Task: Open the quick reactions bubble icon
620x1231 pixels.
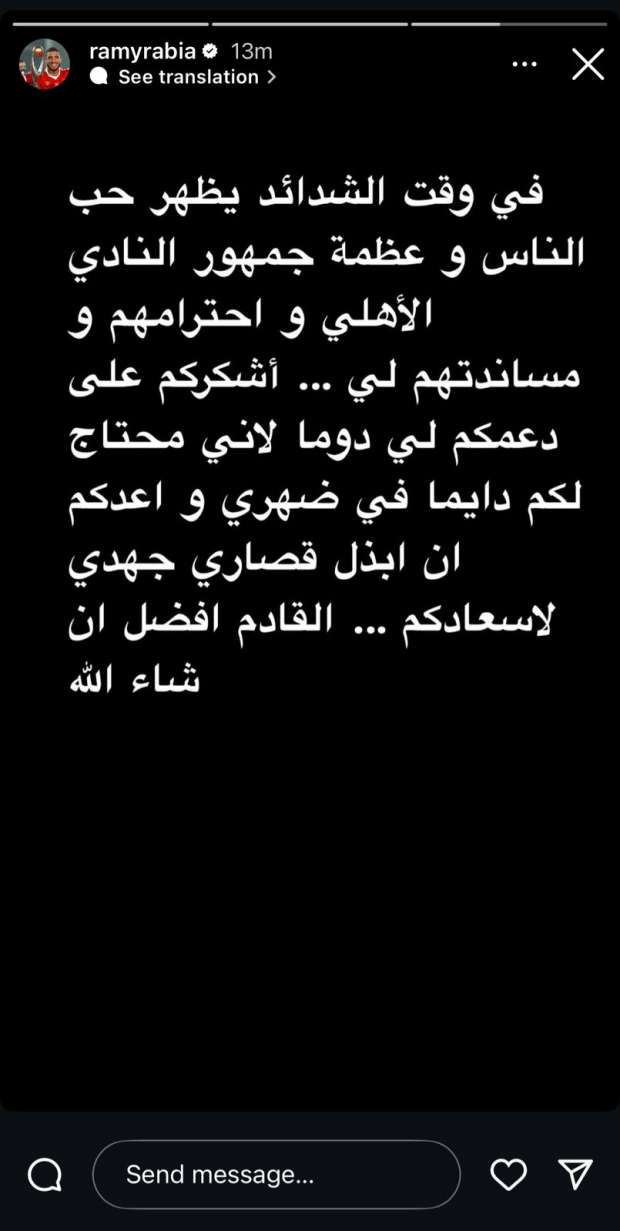Action: pos(45,1174)
